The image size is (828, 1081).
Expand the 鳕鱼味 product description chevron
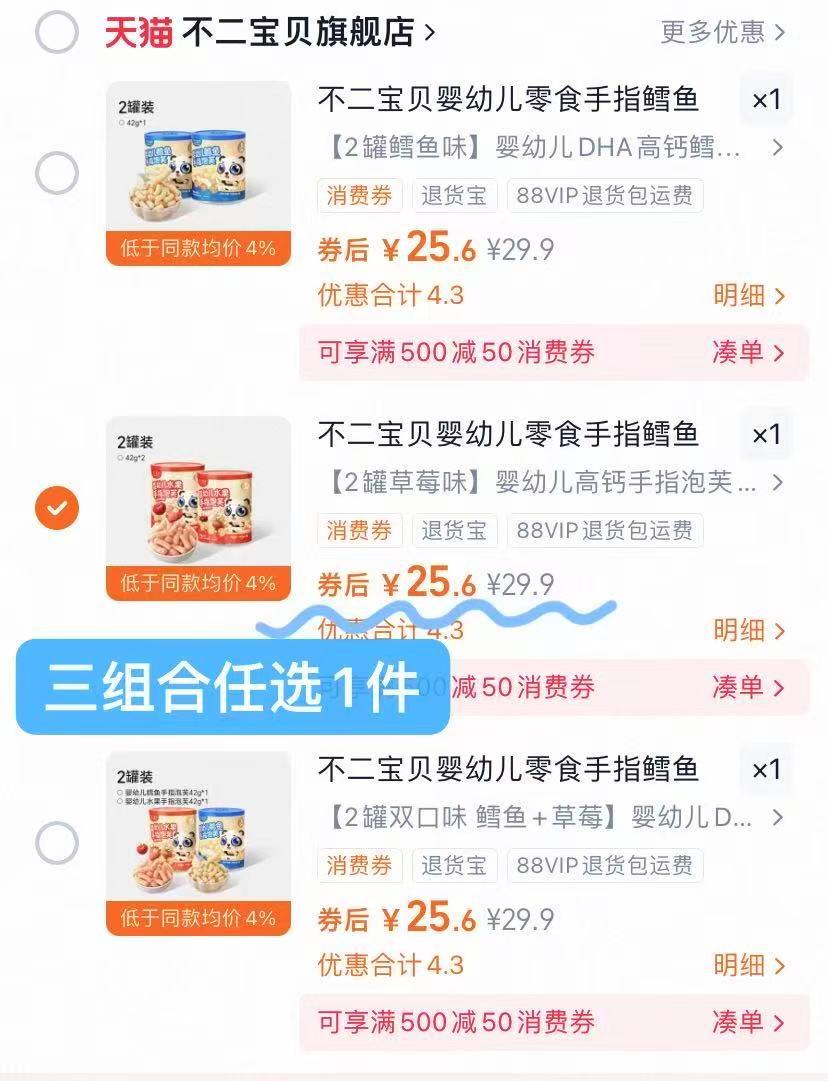pos(779,148)
